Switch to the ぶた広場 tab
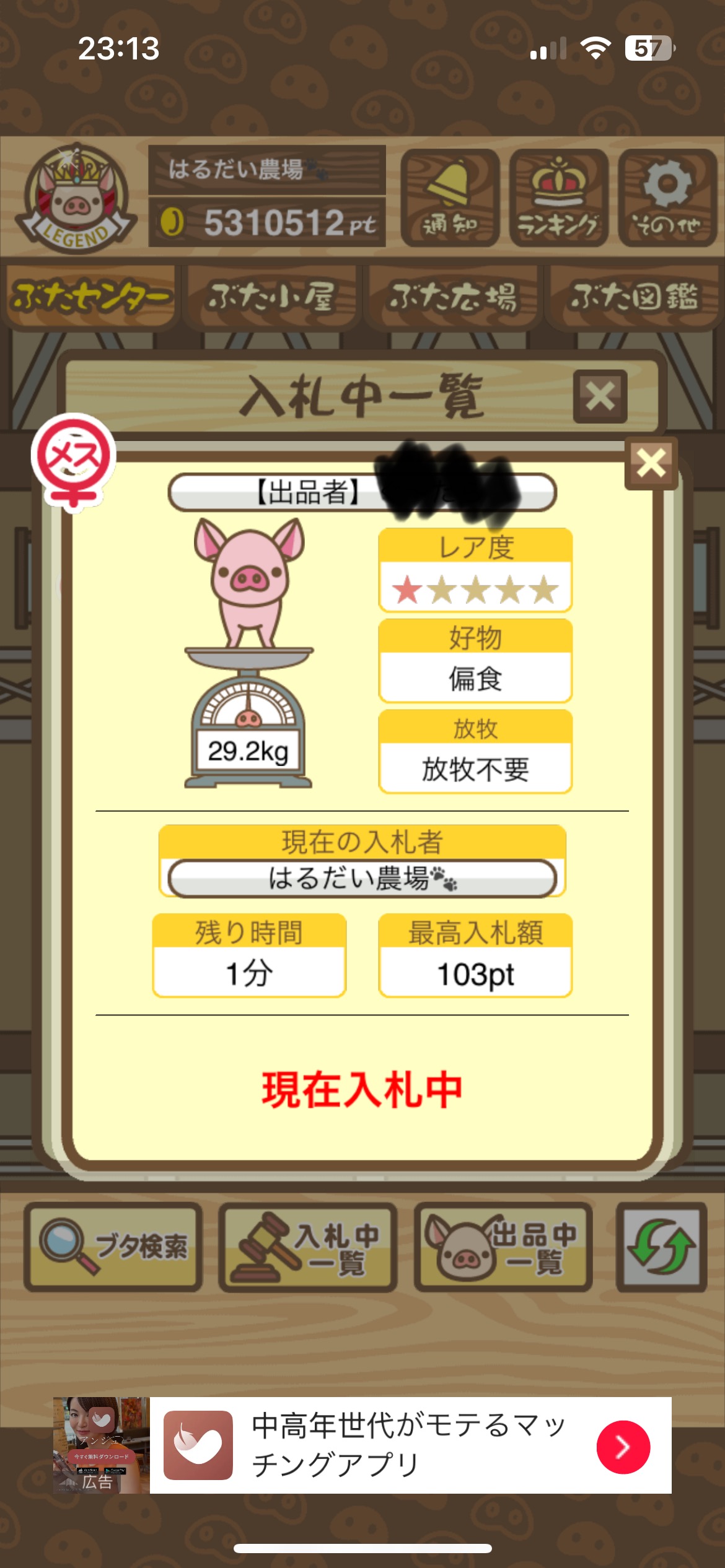 point(453,297)
